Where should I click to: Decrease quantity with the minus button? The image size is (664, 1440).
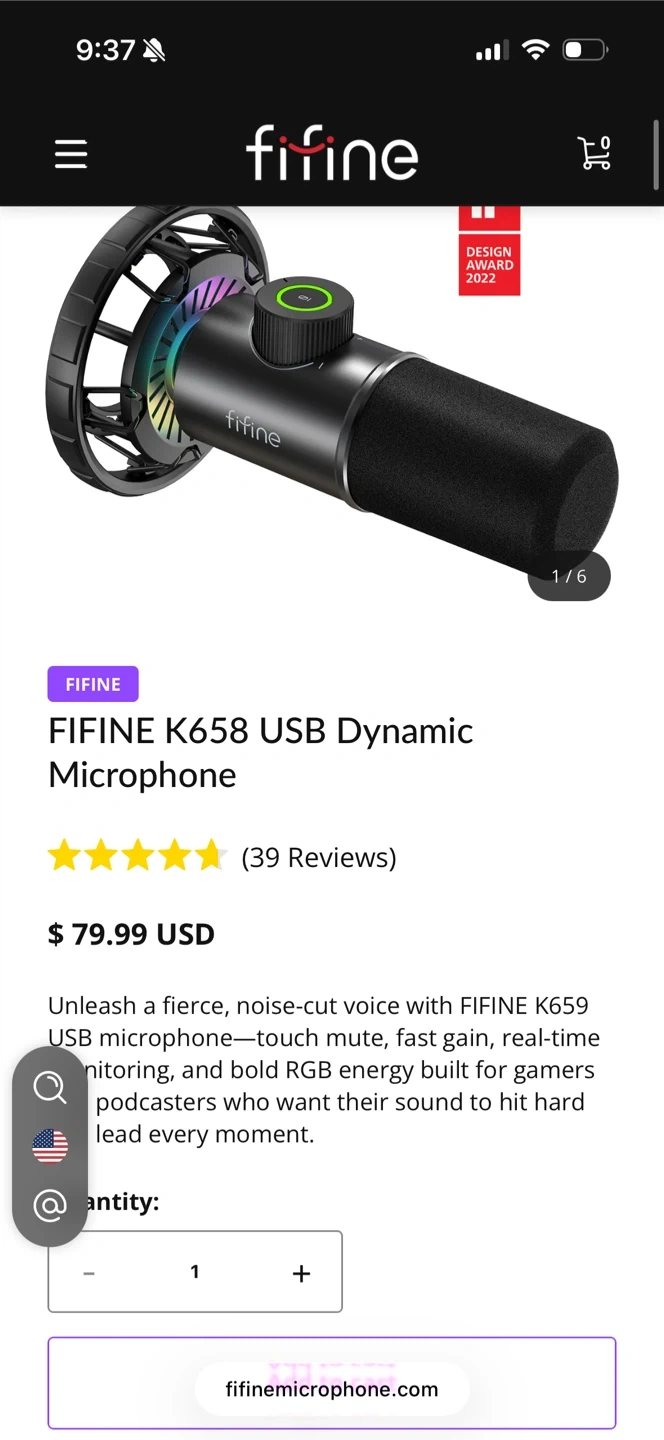89,1272
